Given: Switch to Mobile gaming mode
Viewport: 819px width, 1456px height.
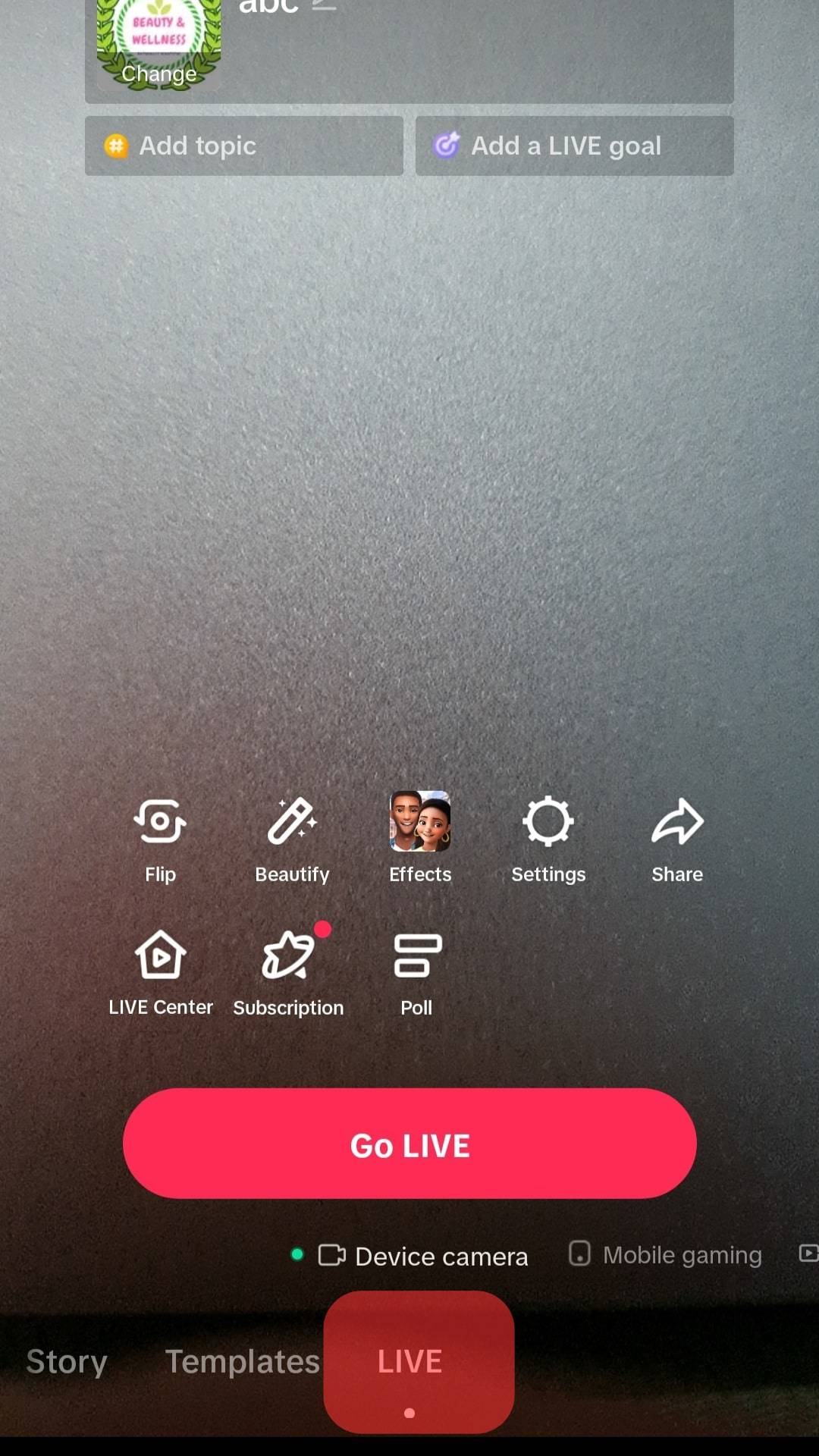Looking at the screenshot, I should [666, 1255].
